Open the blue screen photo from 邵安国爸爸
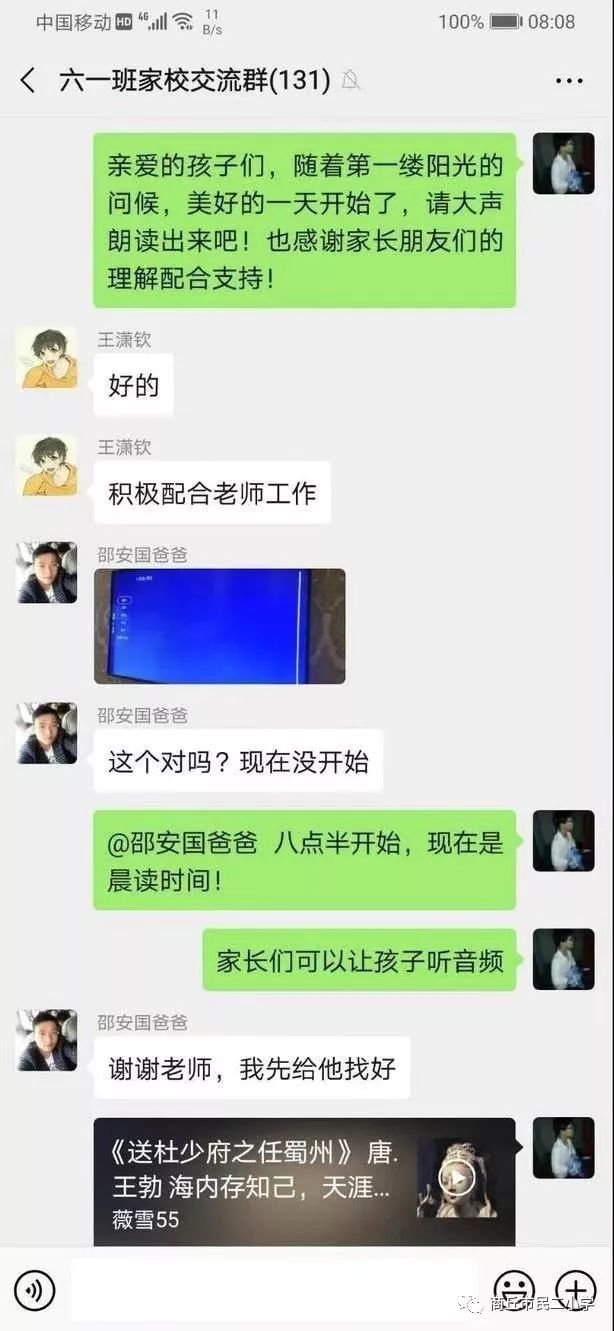This screenshot has width=614, height=1331. pyautogui.click(x=220, y=626)
